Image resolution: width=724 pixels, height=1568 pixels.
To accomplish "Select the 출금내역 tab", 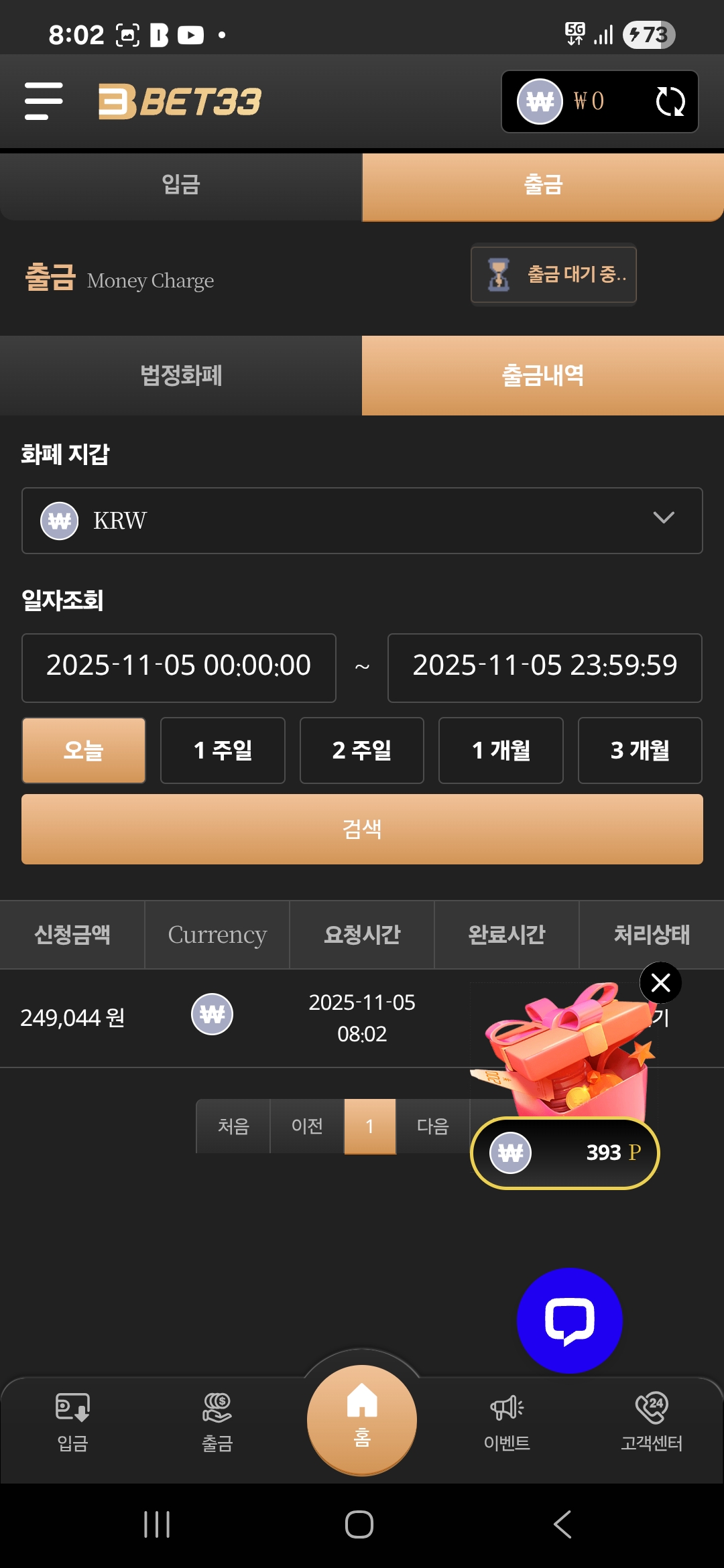I will tap(543, 375).
